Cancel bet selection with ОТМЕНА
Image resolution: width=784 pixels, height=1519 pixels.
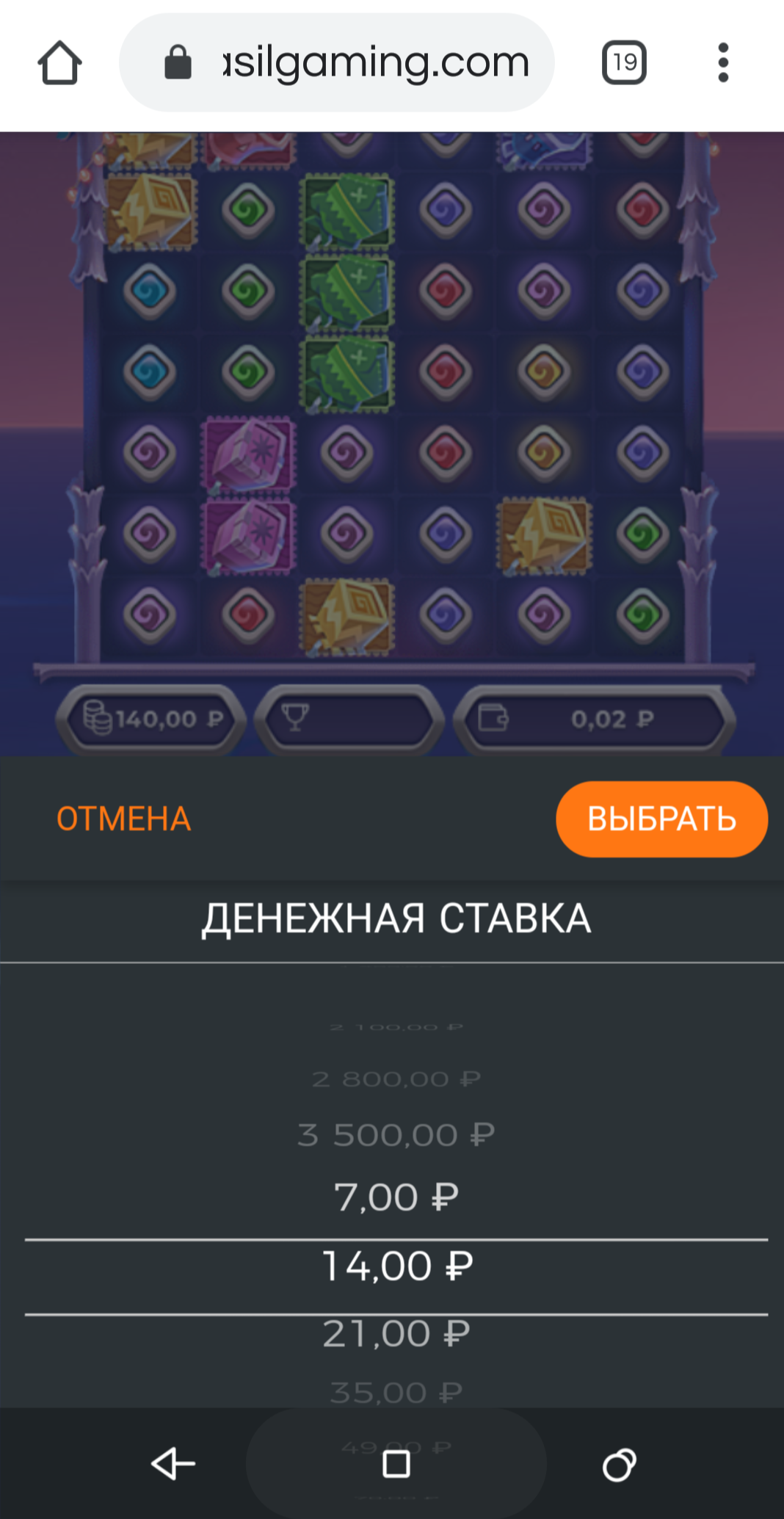123,819
